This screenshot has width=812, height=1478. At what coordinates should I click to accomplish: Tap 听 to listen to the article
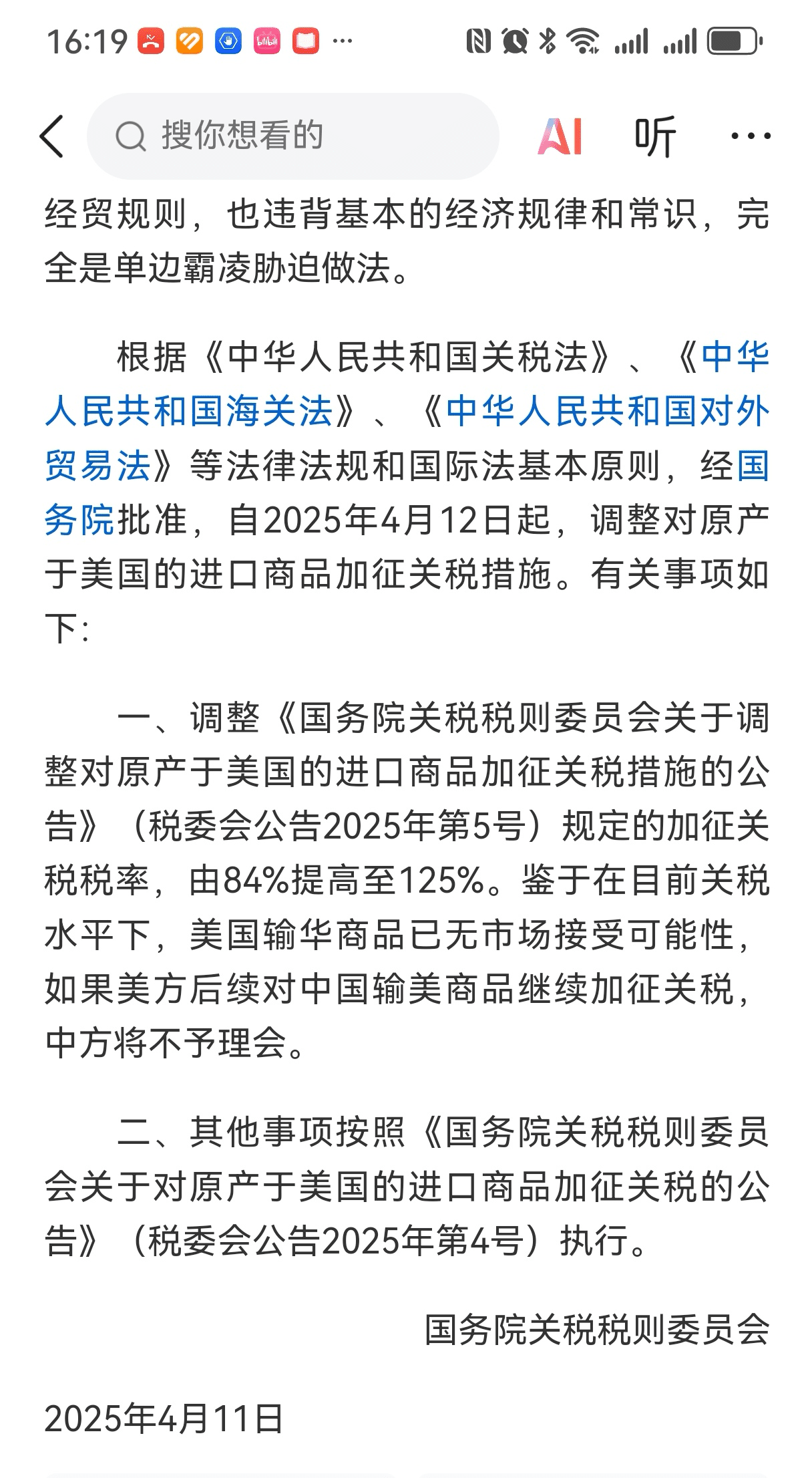click(655, 136)
